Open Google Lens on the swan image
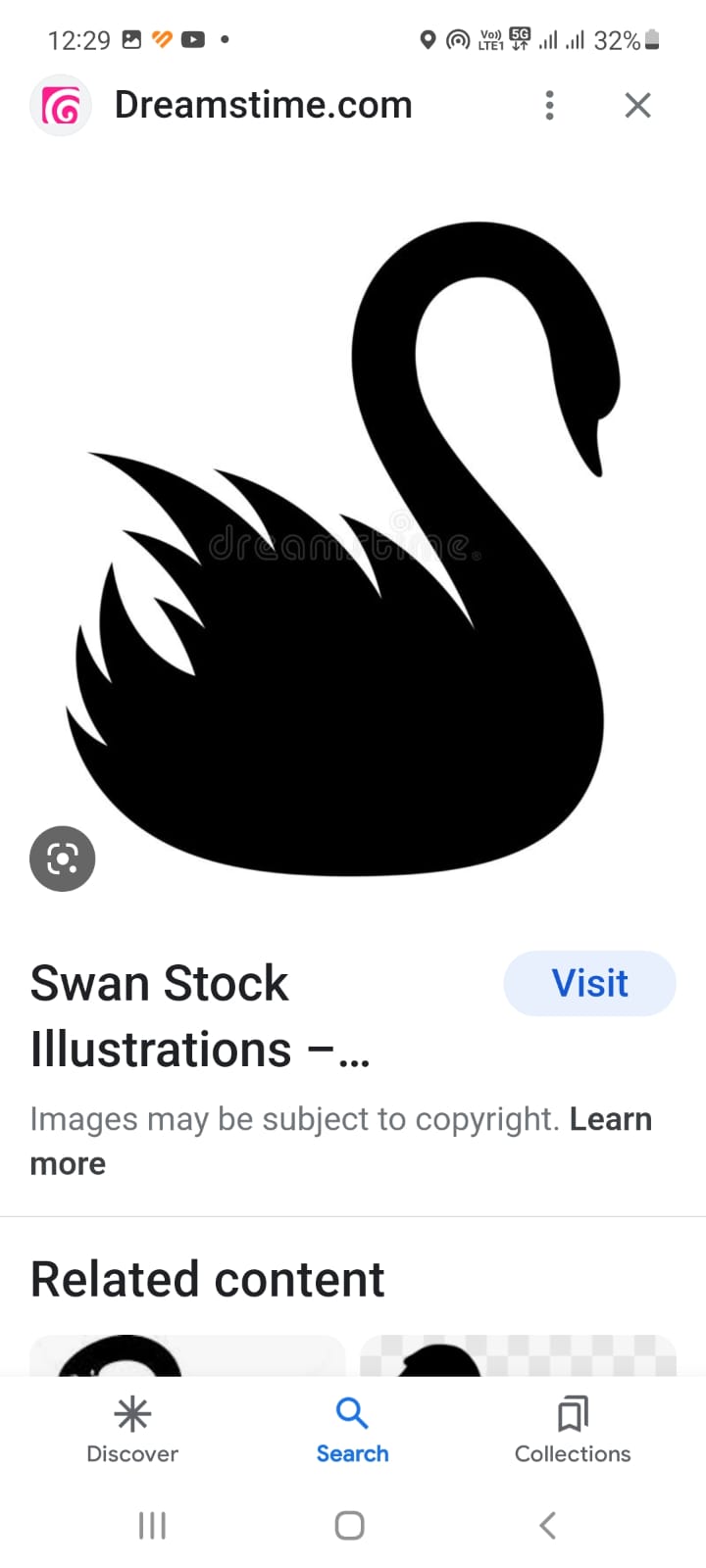The image size is (706, 1568). coord(63,859)
